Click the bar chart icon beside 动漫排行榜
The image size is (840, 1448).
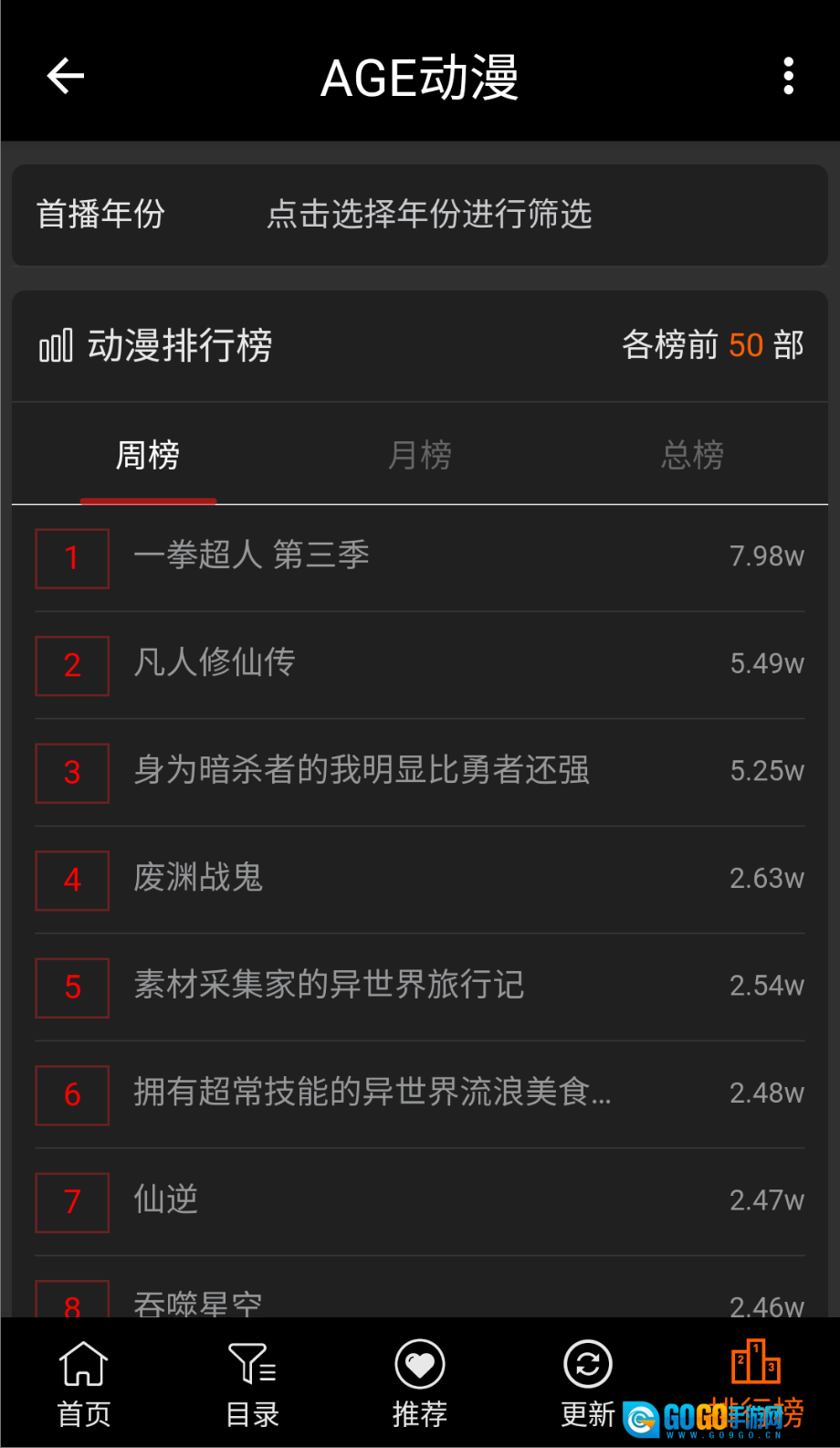(x=56, y=345)
